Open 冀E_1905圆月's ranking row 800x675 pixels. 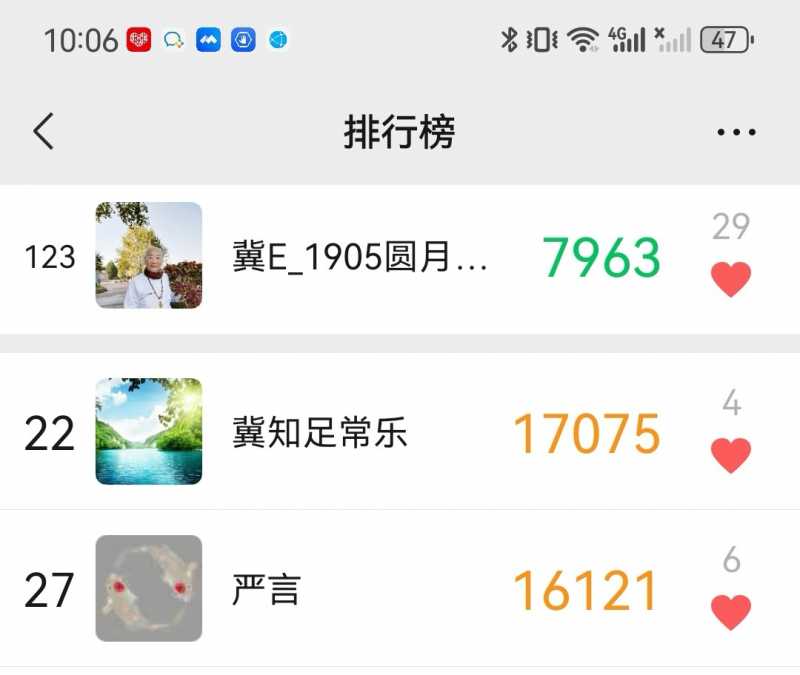pos(360,258)
